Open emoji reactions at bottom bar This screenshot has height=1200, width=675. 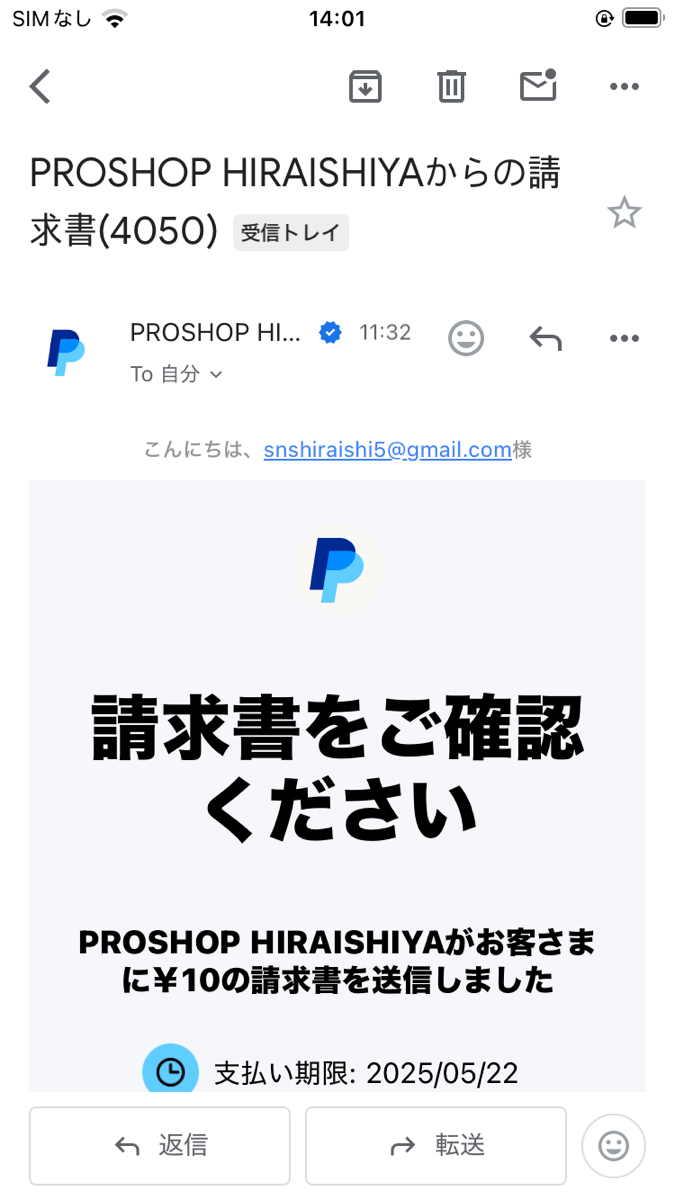pos(613,1145)
